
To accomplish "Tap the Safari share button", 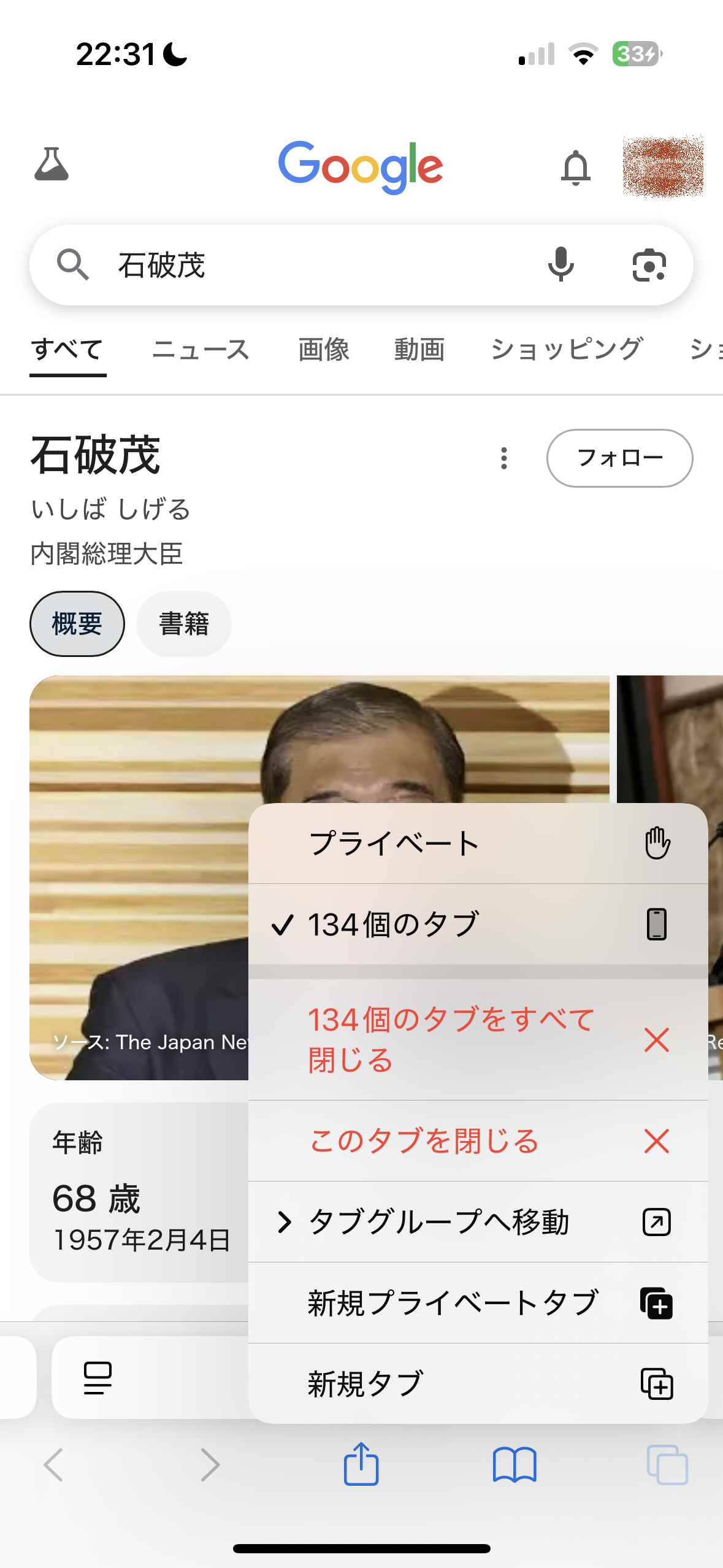I will (x=361, y=1464).
